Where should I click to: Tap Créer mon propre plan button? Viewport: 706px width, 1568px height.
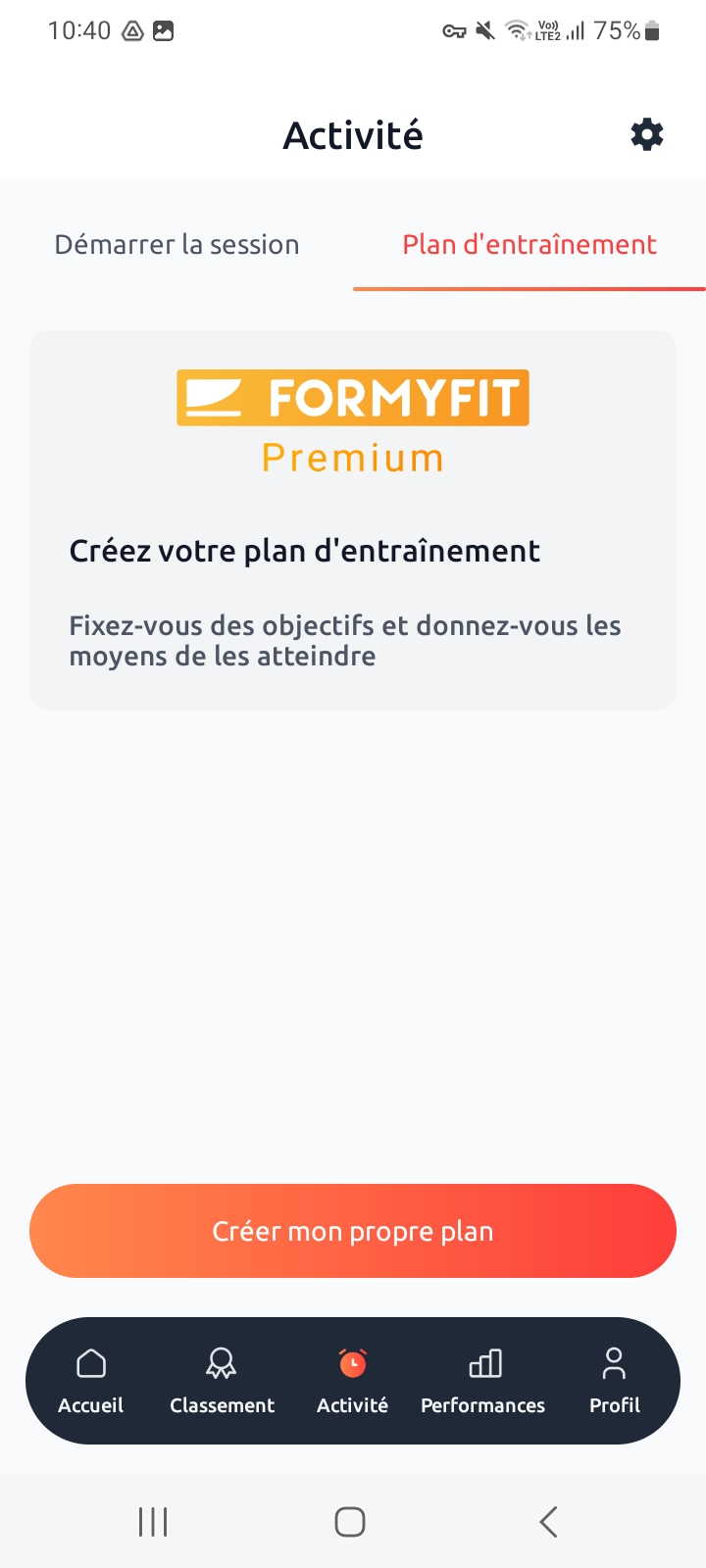click(x=353, y=1231)
